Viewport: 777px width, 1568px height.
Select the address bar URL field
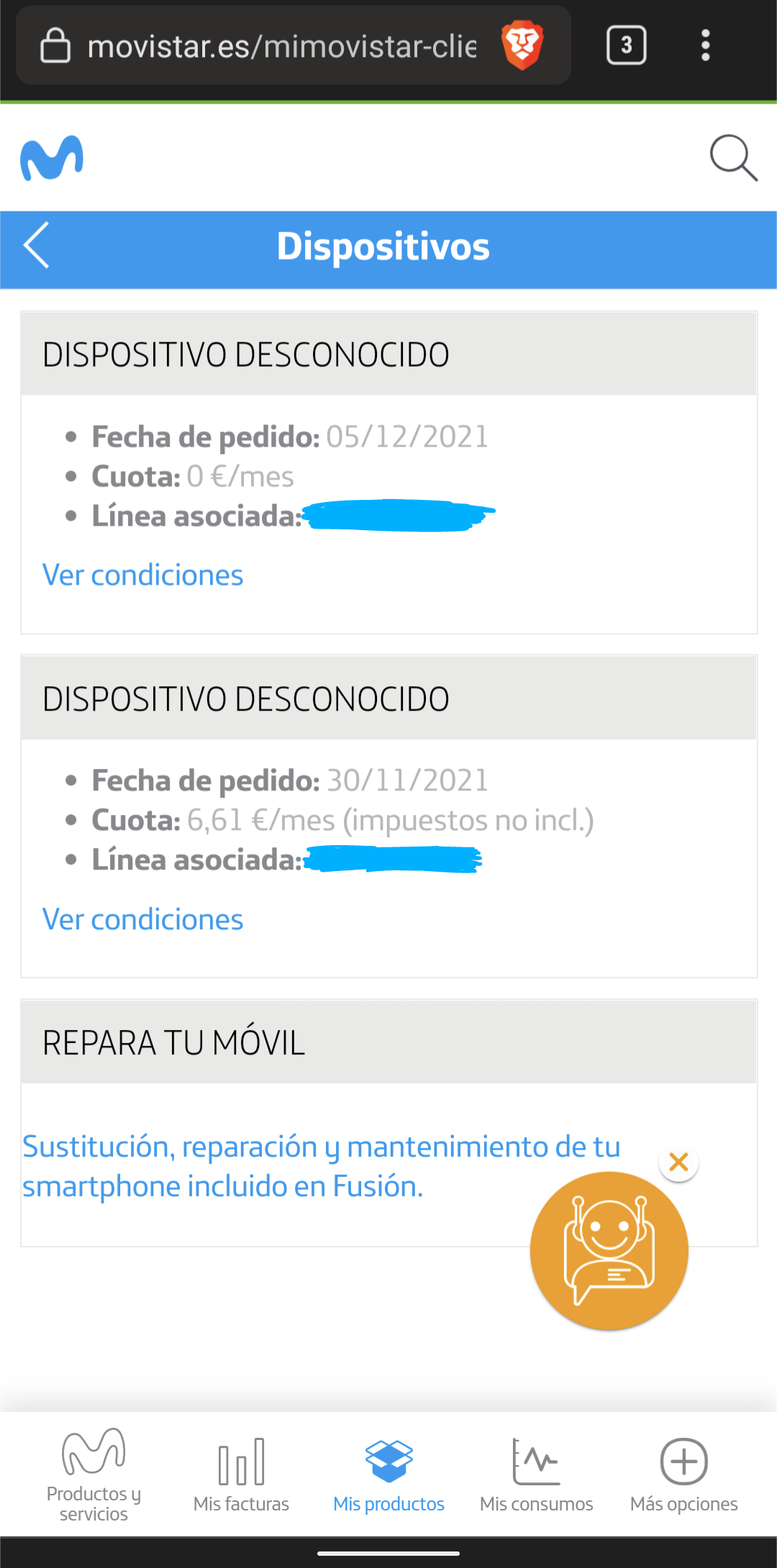pos(281,45)
